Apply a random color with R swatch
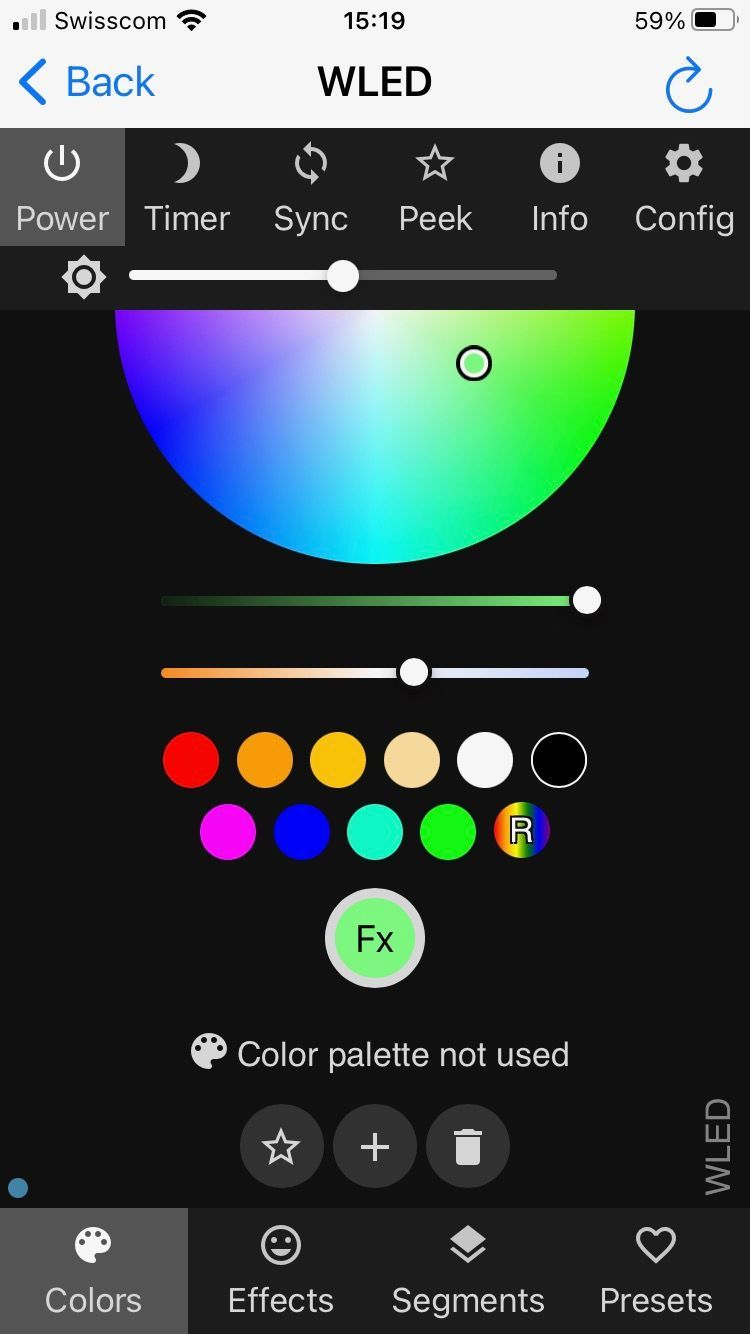The image size is (750, 1334). 521,831
